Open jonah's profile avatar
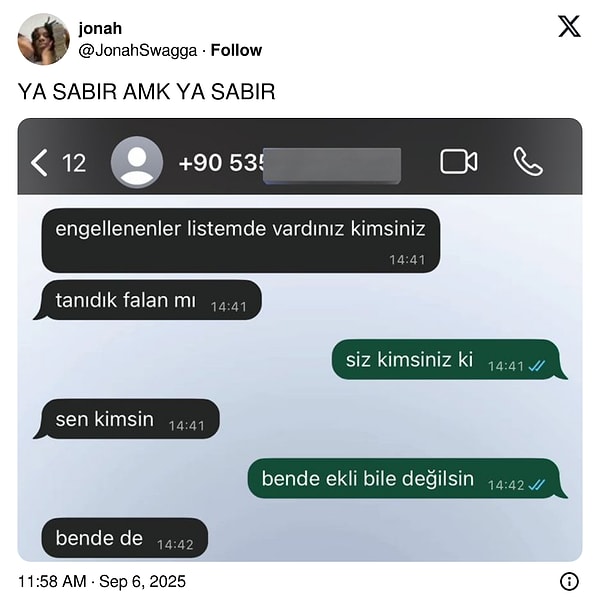This screenshot has height=612, width=600. pos(44,39)
